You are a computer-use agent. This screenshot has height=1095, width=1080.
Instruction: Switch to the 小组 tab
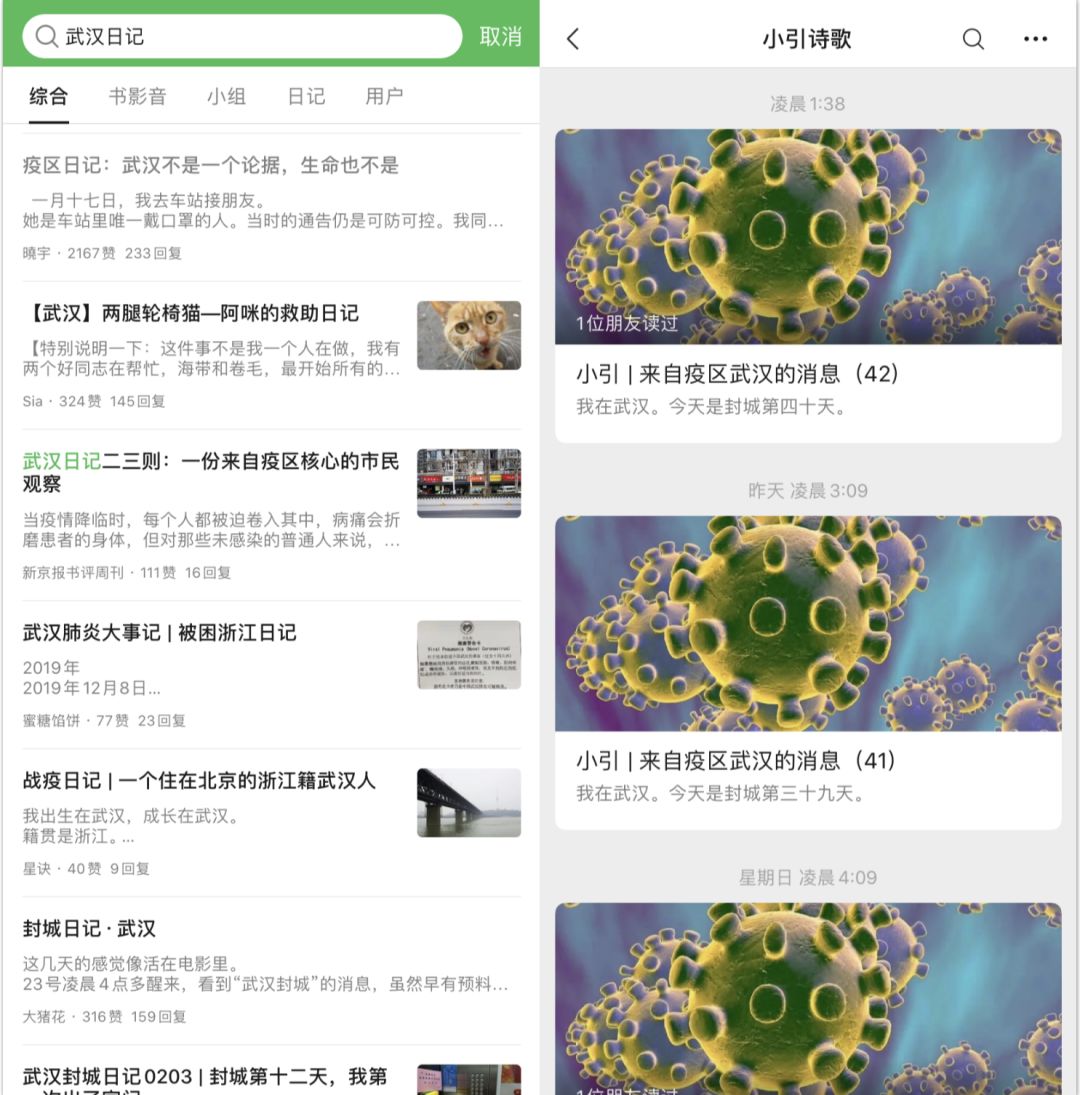pyautogui.click(x=226, y=96)
